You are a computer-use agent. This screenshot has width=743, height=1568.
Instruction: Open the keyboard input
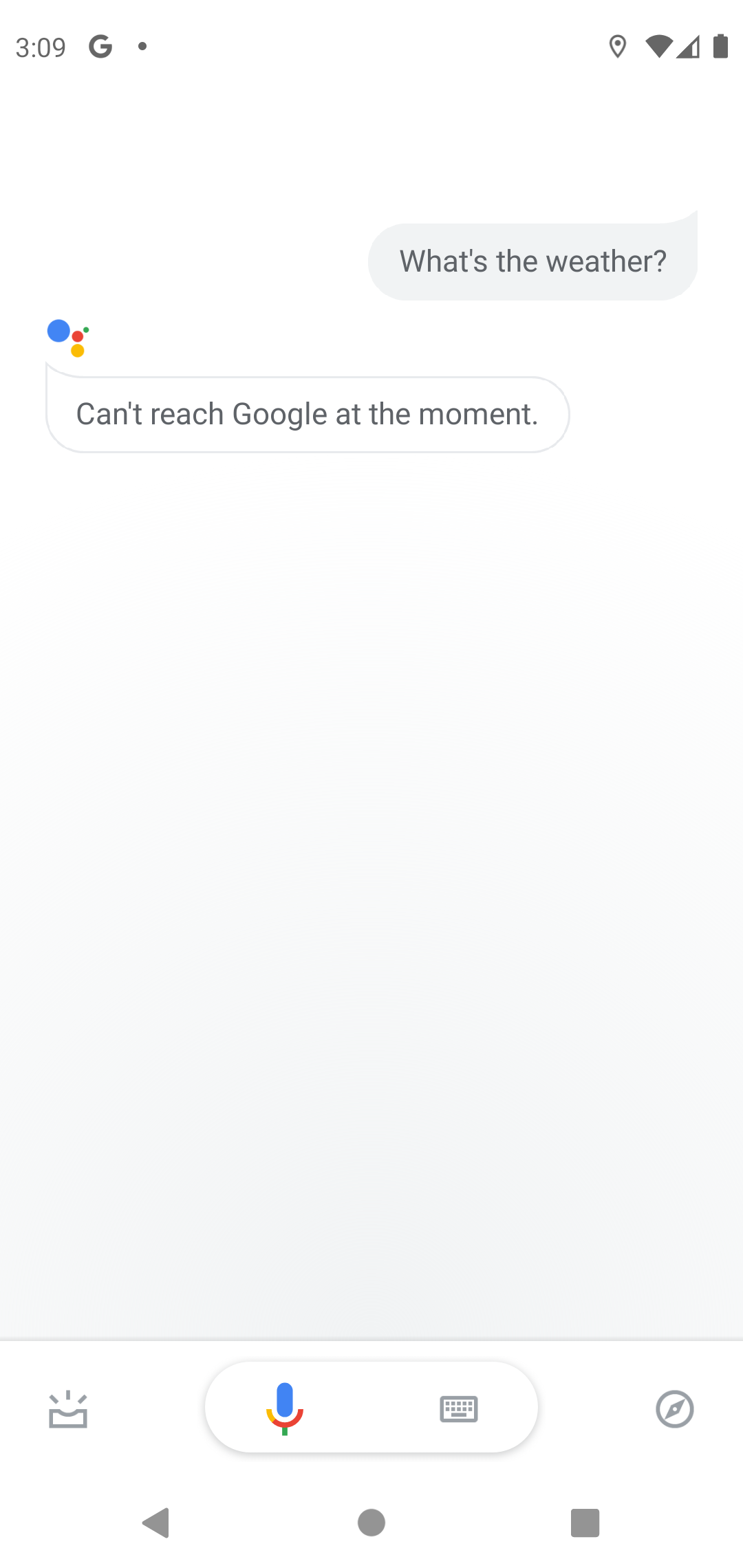coord(458,1409)
